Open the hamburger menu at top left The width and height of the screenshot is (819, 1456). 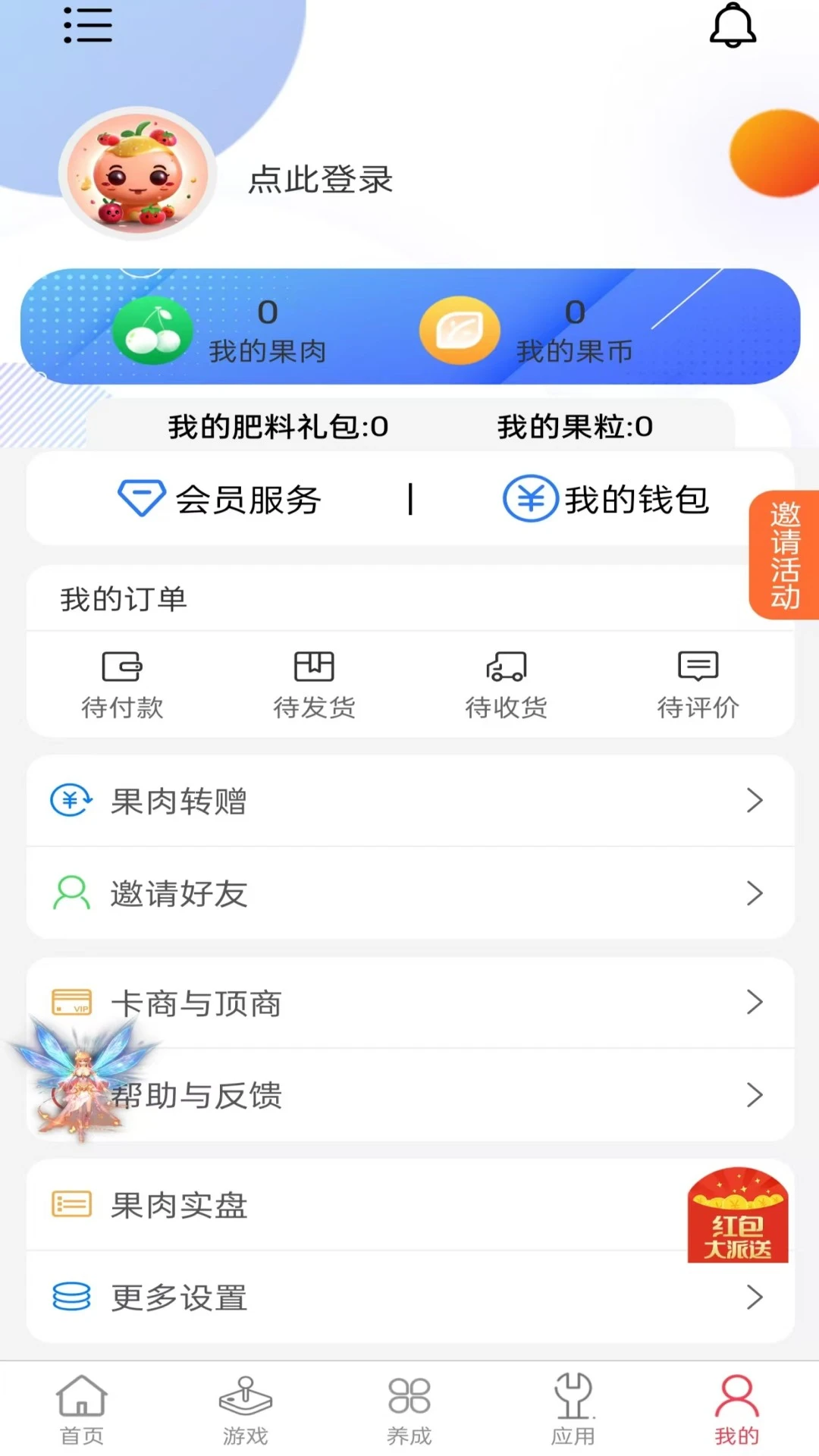pos(87,25)
